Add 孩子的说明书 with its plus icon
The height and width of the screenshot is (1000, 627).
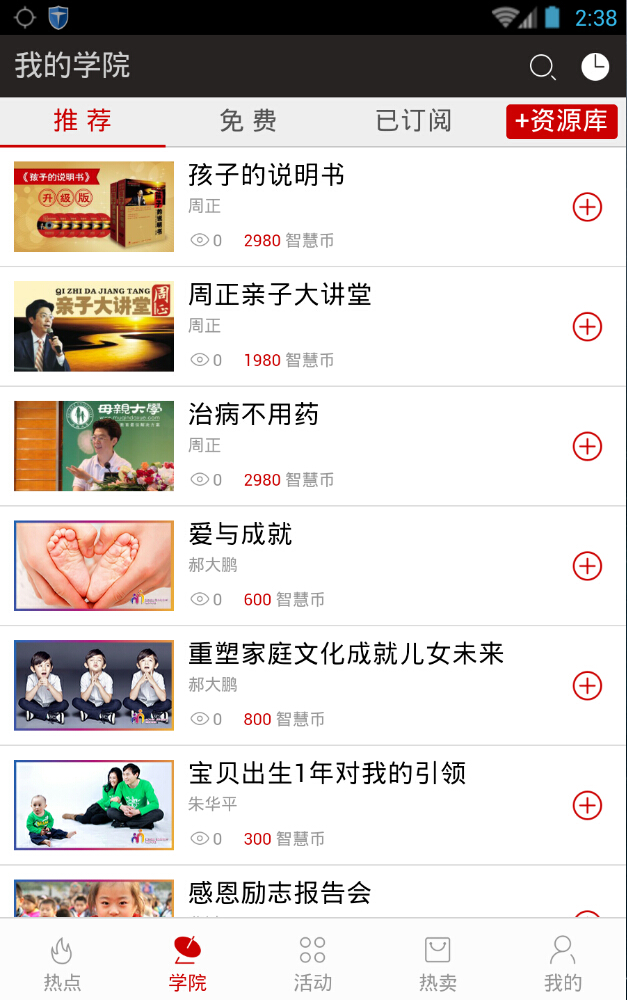587,207
